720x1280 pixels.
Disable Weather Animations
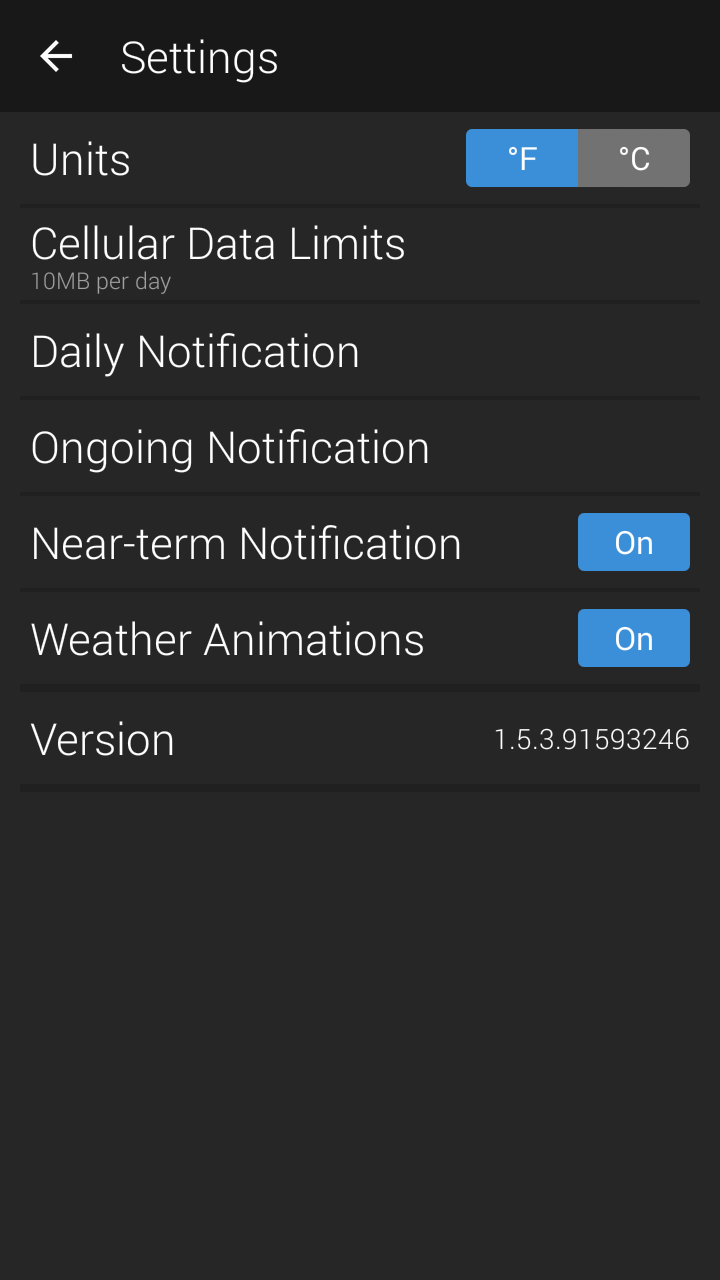coord(634,638)
